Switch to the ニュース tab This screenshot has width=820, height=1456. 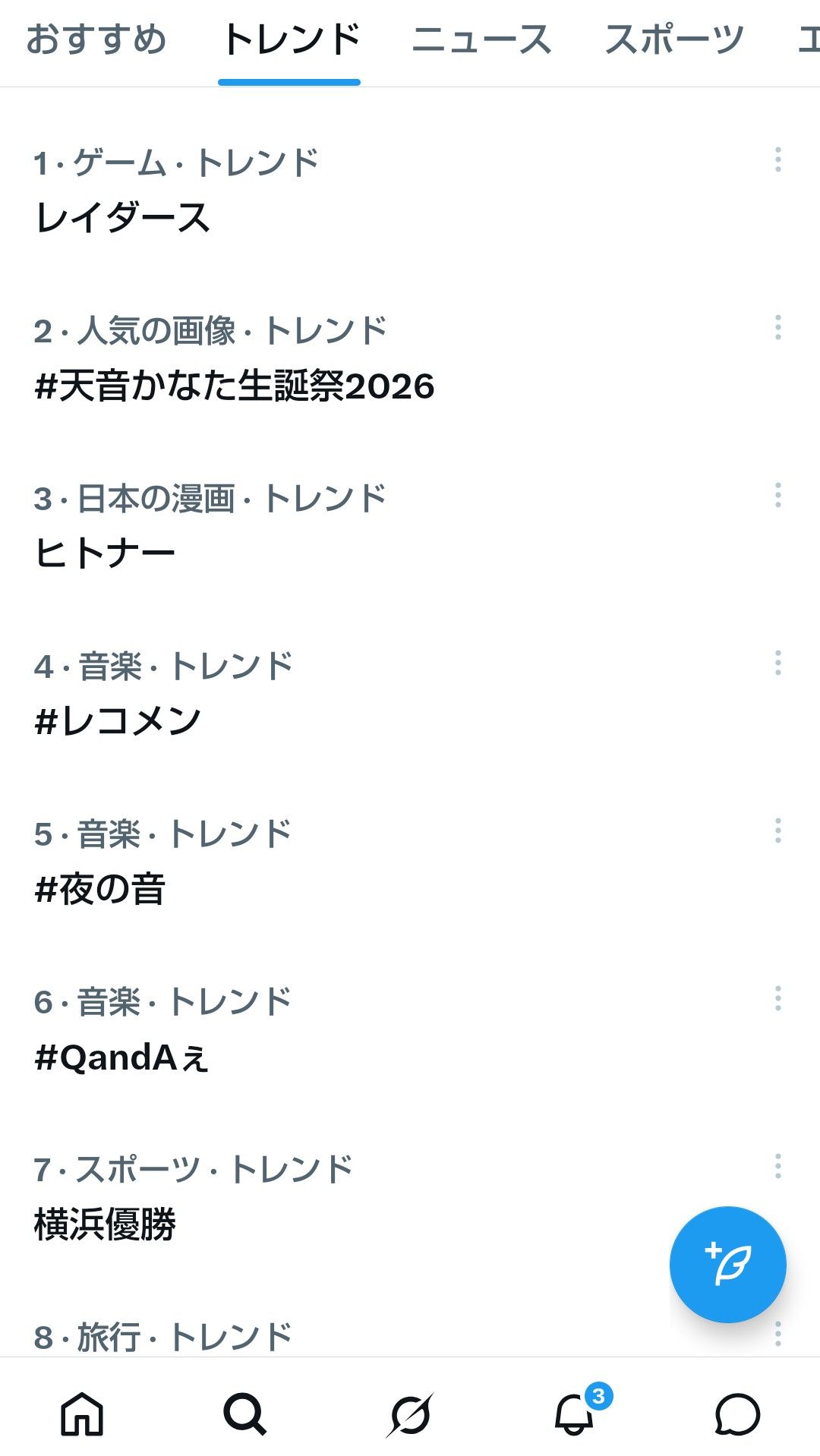(481, 39)
